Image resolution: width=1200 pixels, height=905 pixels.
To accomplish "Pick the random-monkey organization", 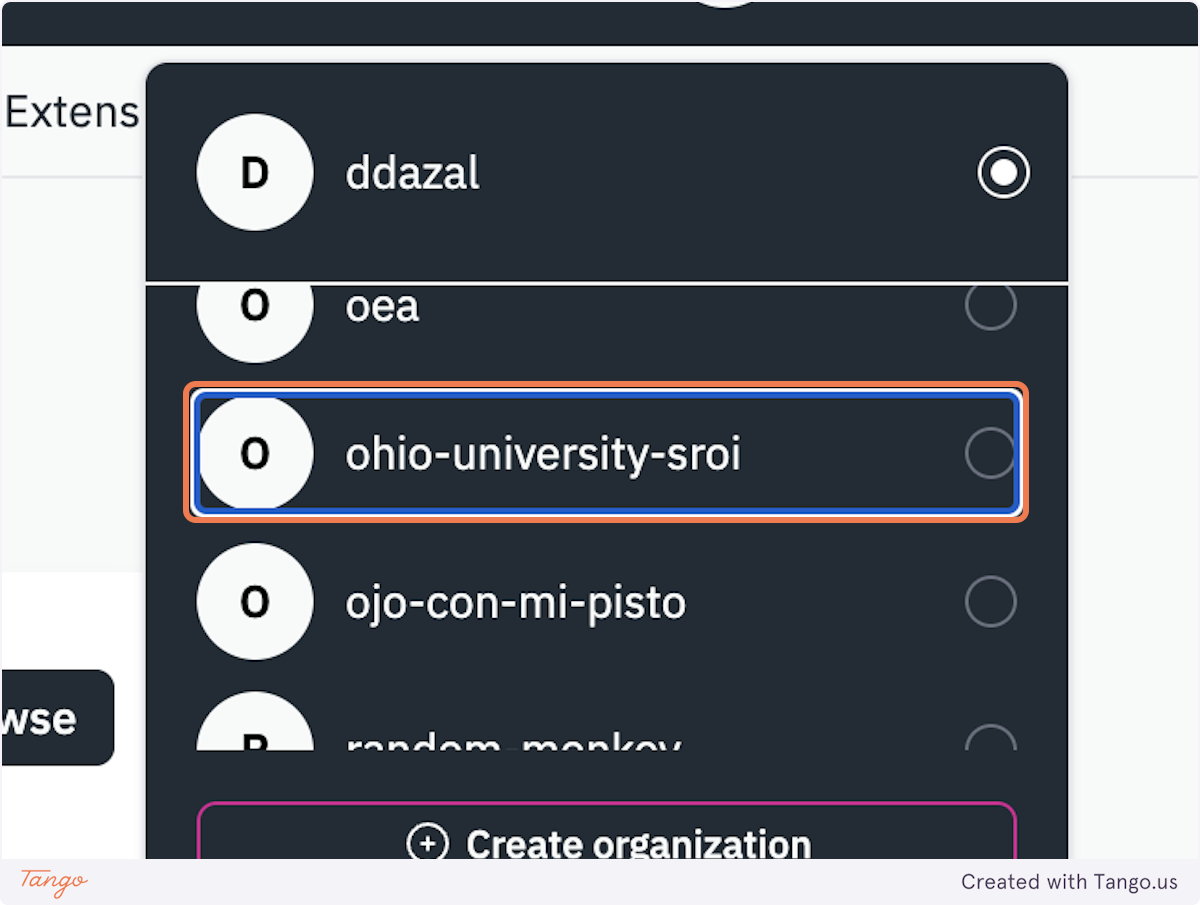I will click(606, 735).
